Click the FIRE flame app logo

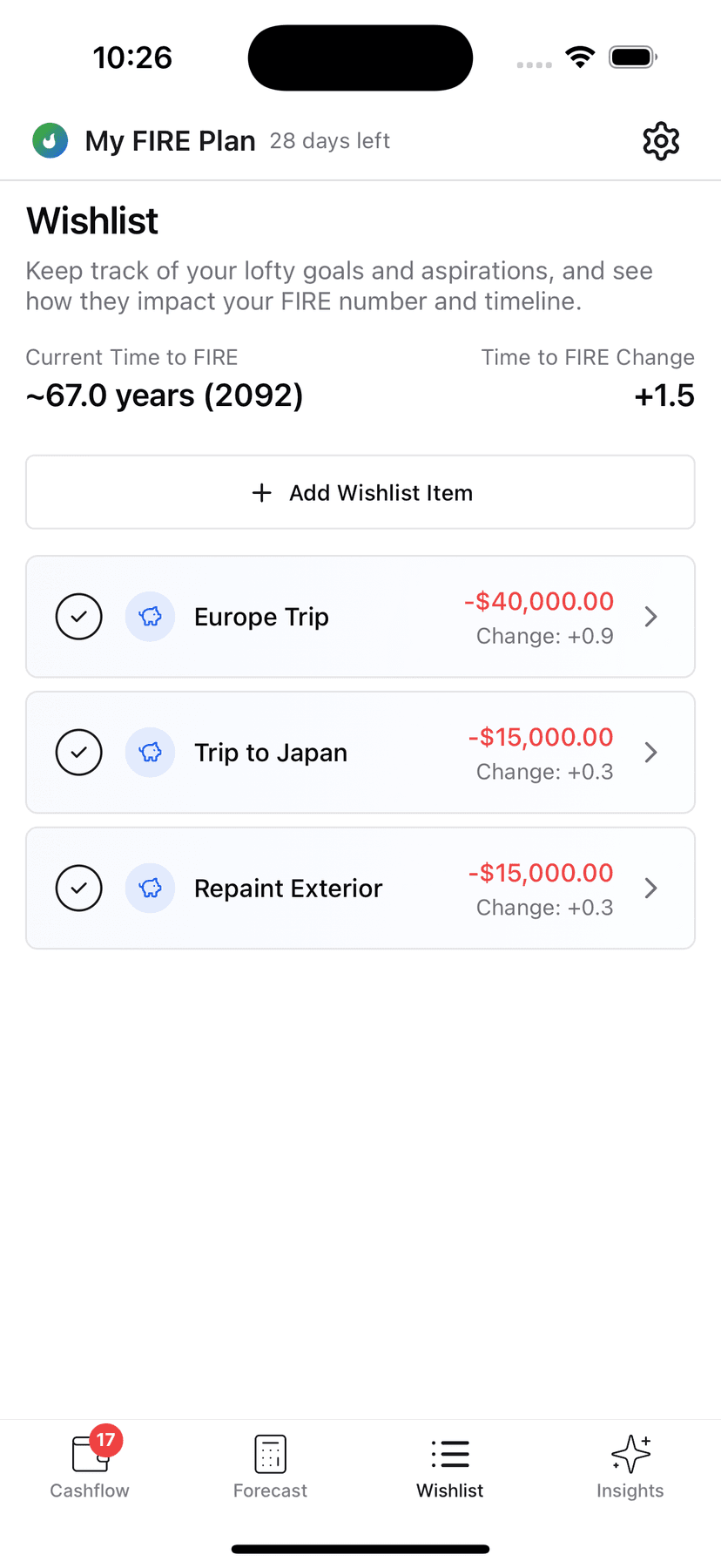tap(50, 140)
